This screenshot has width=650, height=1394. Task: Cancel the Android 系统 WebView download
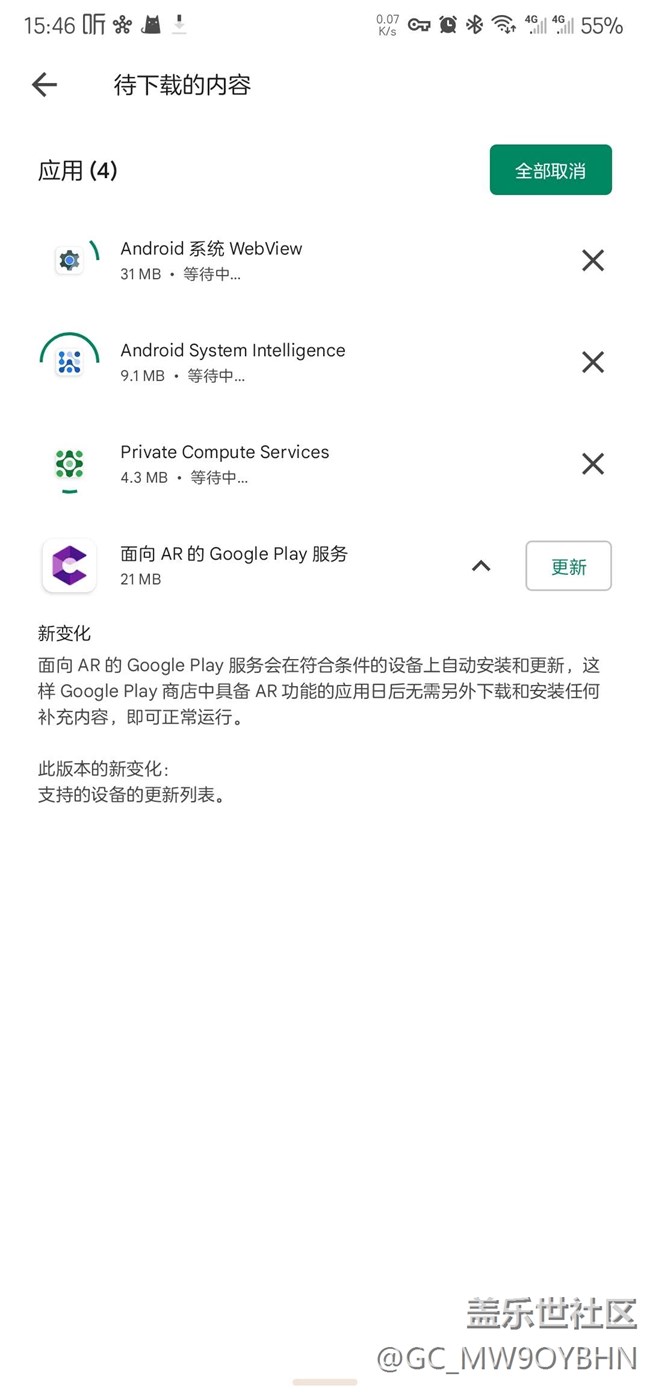click(593, 261)
